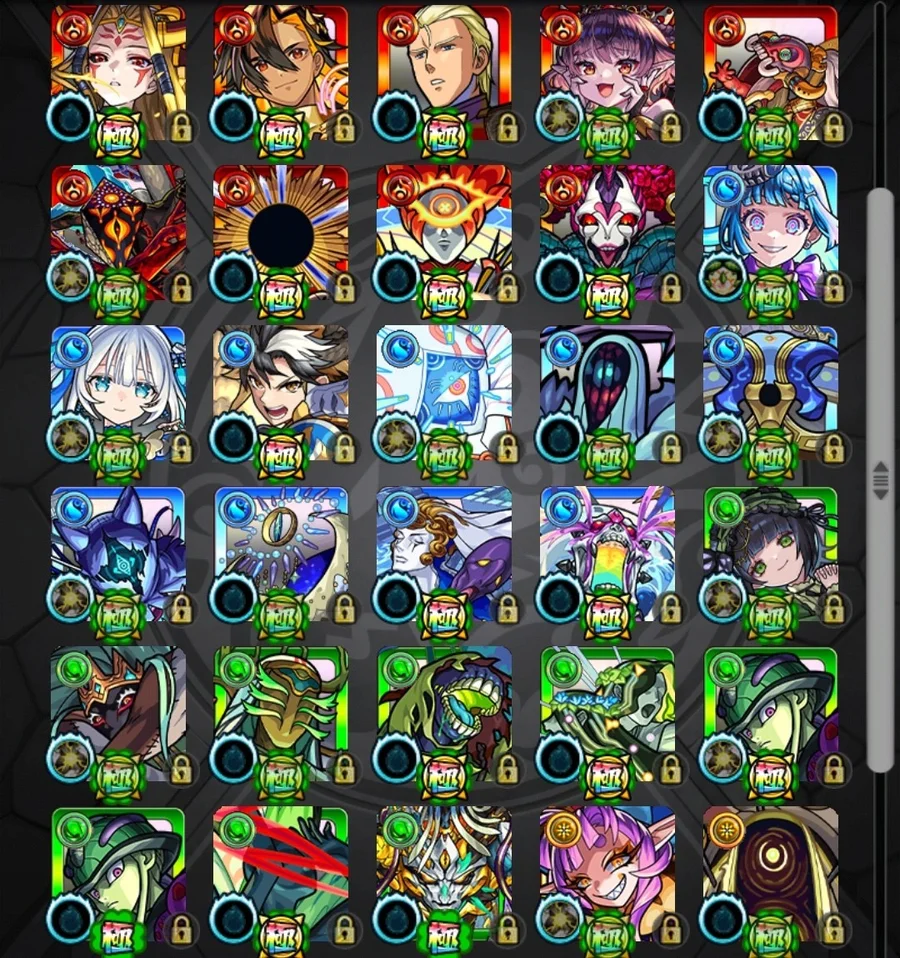The width and height of the screenshot is (900, 958).
Task: Choose the white-masked monster with red roses
Action: click(x=607, y=233)
